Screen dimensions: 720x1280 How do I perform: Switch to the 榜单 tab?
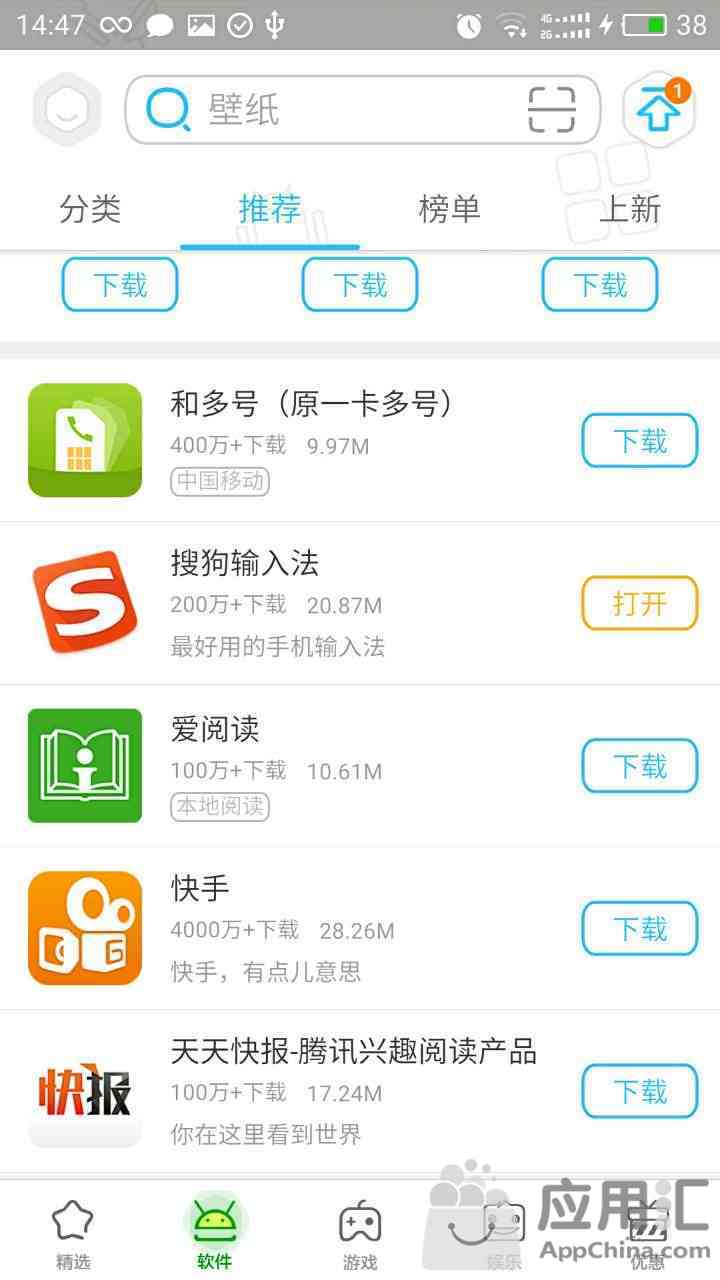449,209
